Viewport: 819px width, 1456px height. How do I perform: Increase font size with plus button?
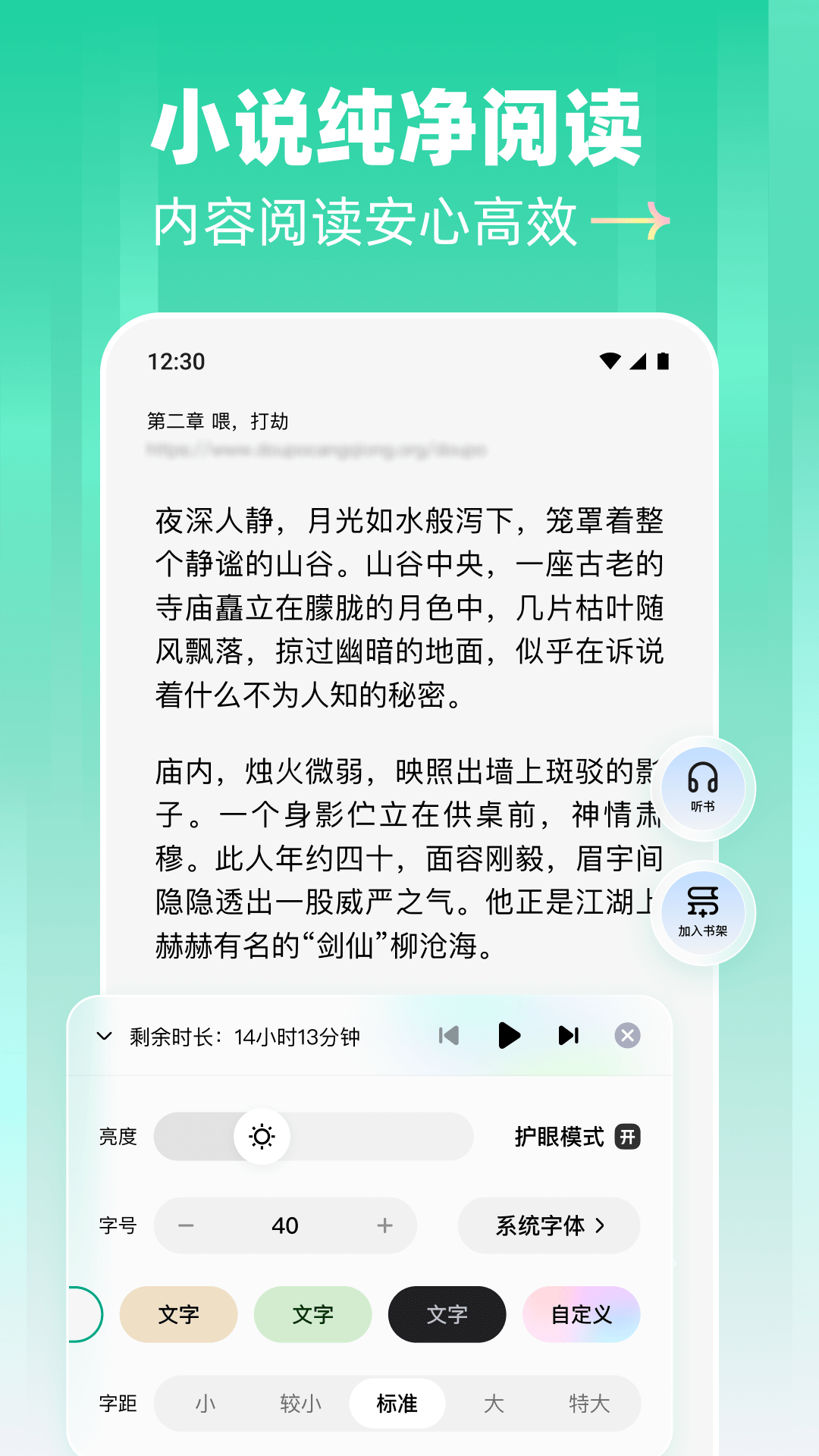(386, 1225)
